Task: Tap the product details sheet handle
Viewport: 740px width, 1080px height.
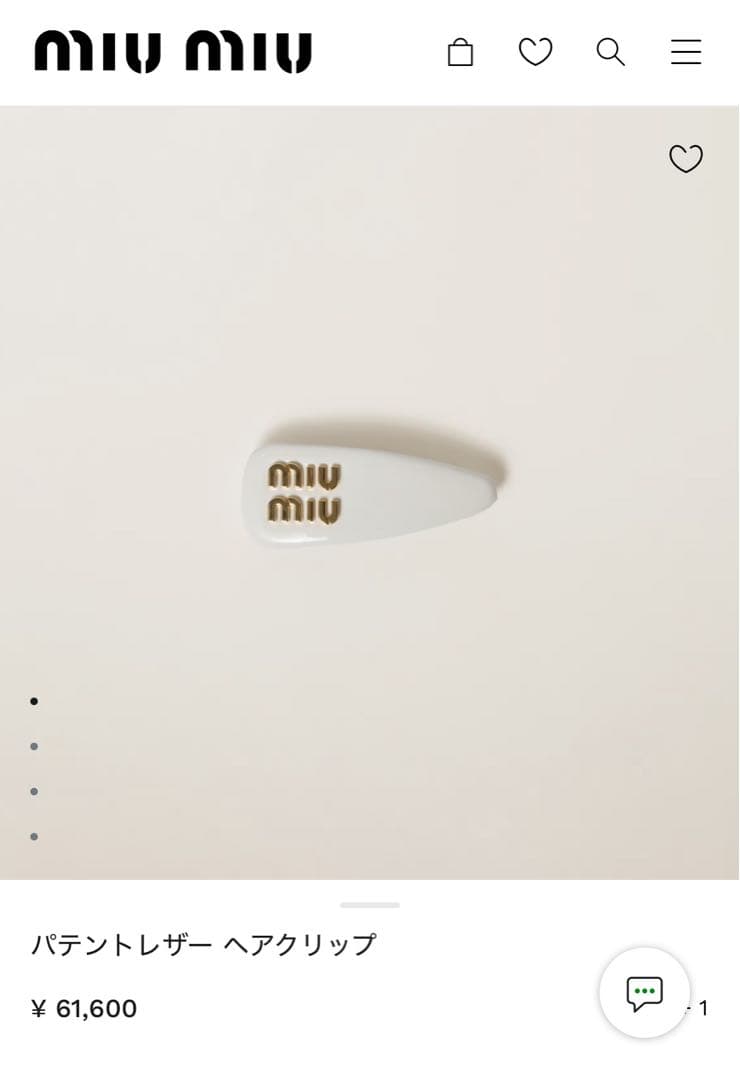Action: (x=369, y=905)
